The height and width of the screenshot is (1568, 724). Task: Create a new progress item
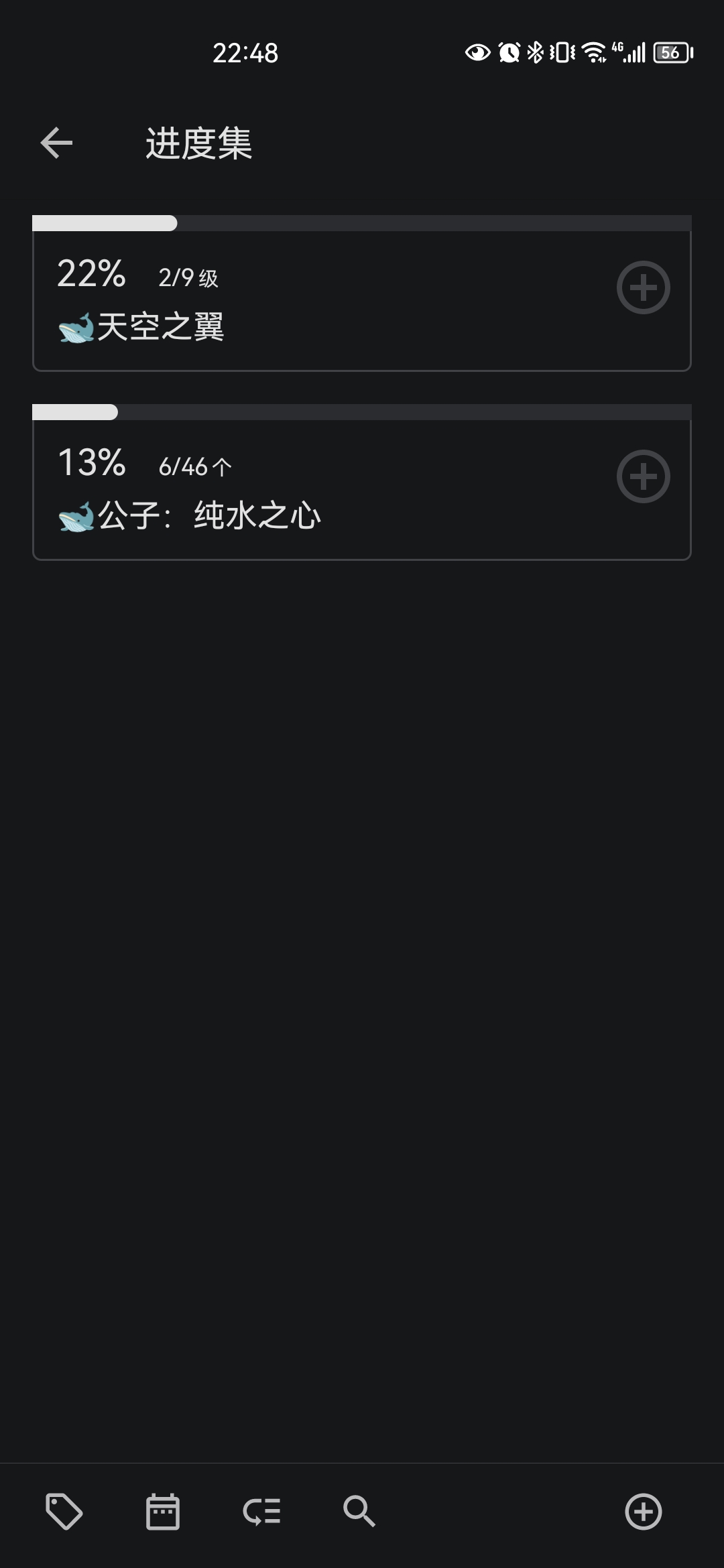(643, 1512)
